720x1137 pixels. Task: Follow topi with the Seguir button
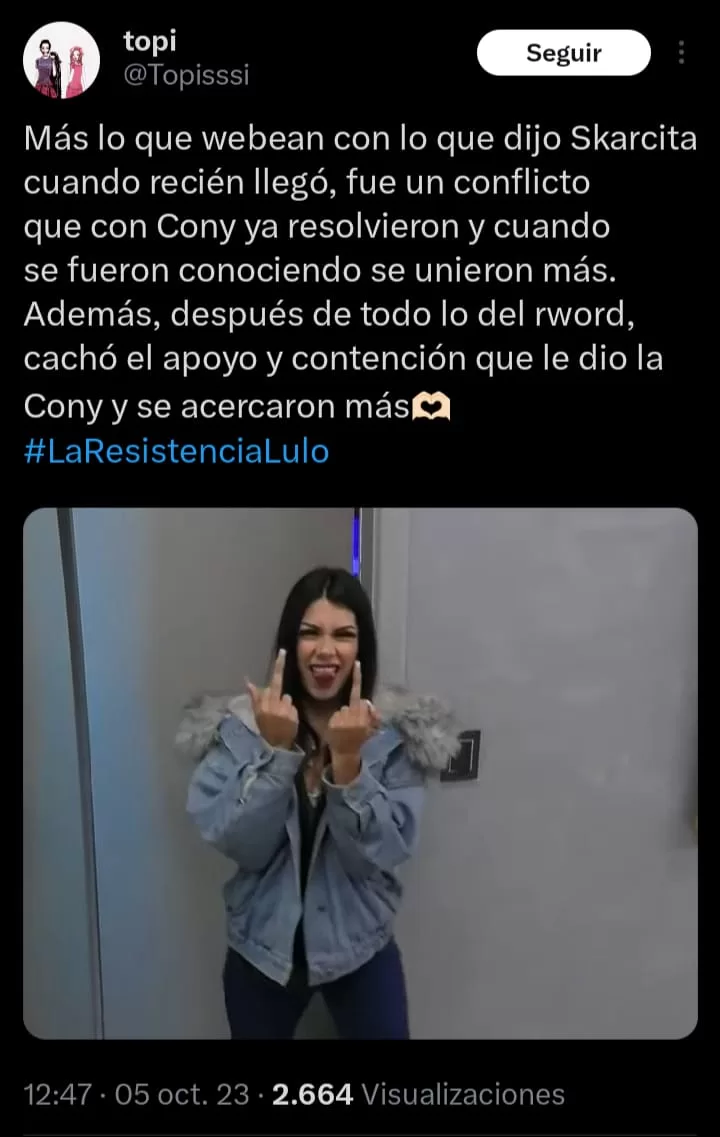563,53
